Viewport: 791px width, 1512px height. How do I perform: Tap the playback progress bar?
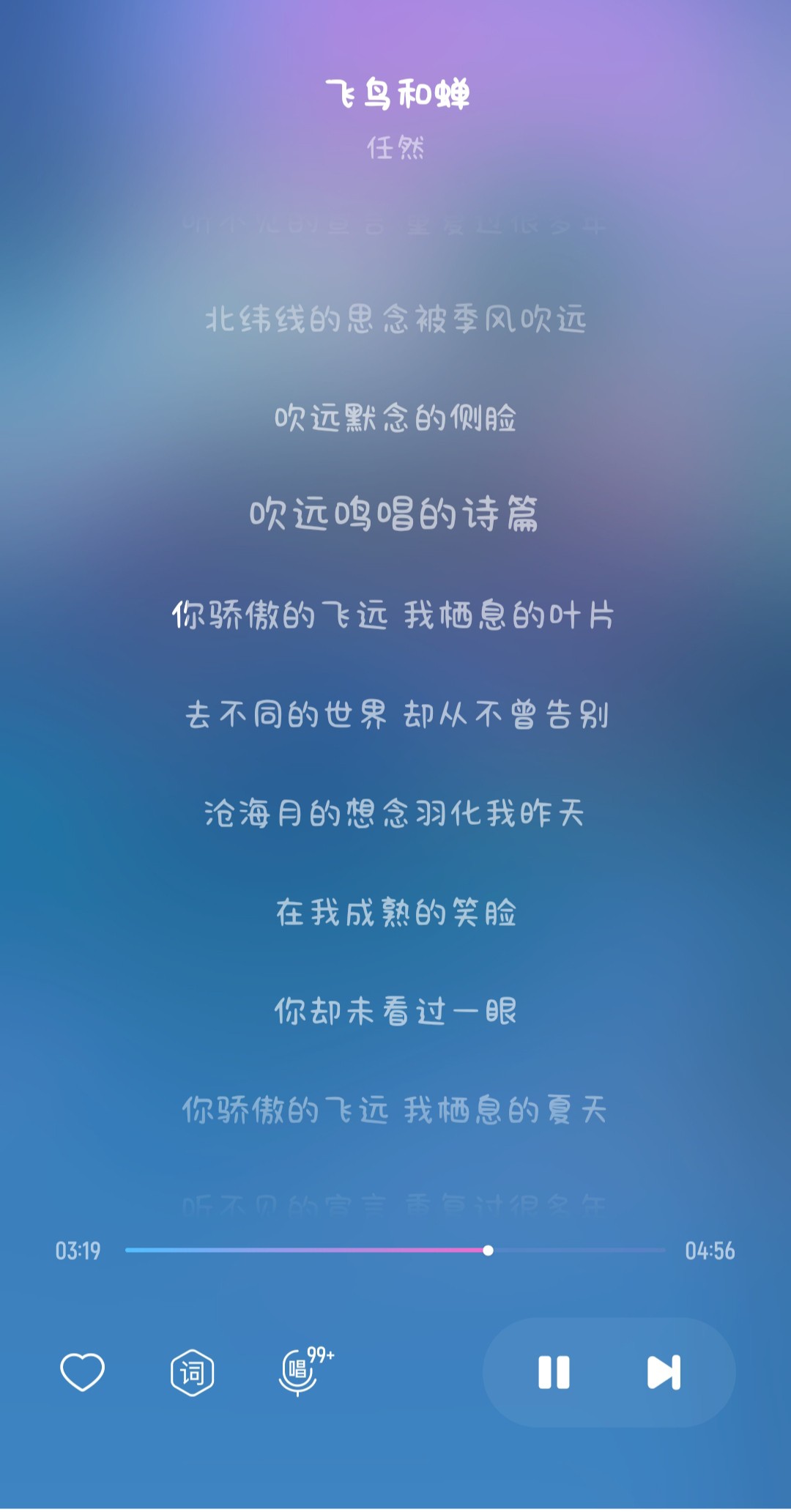coord(395,1250)
